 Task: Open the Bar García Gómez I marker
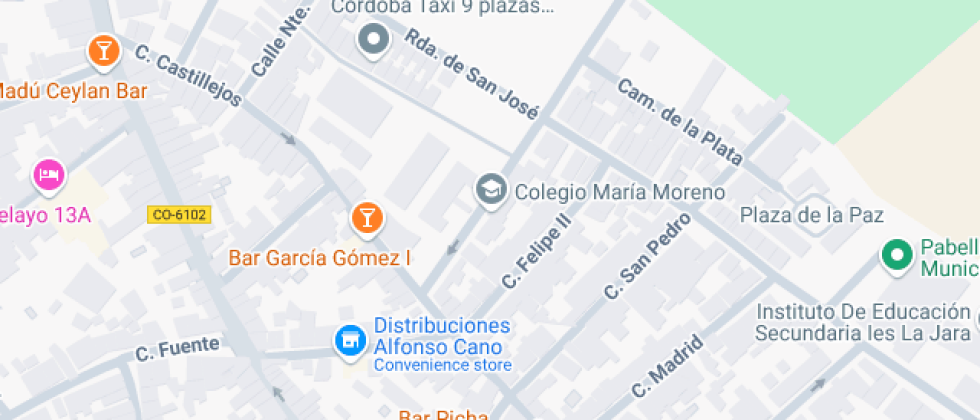pyautogui.click(x=367, y=217)
